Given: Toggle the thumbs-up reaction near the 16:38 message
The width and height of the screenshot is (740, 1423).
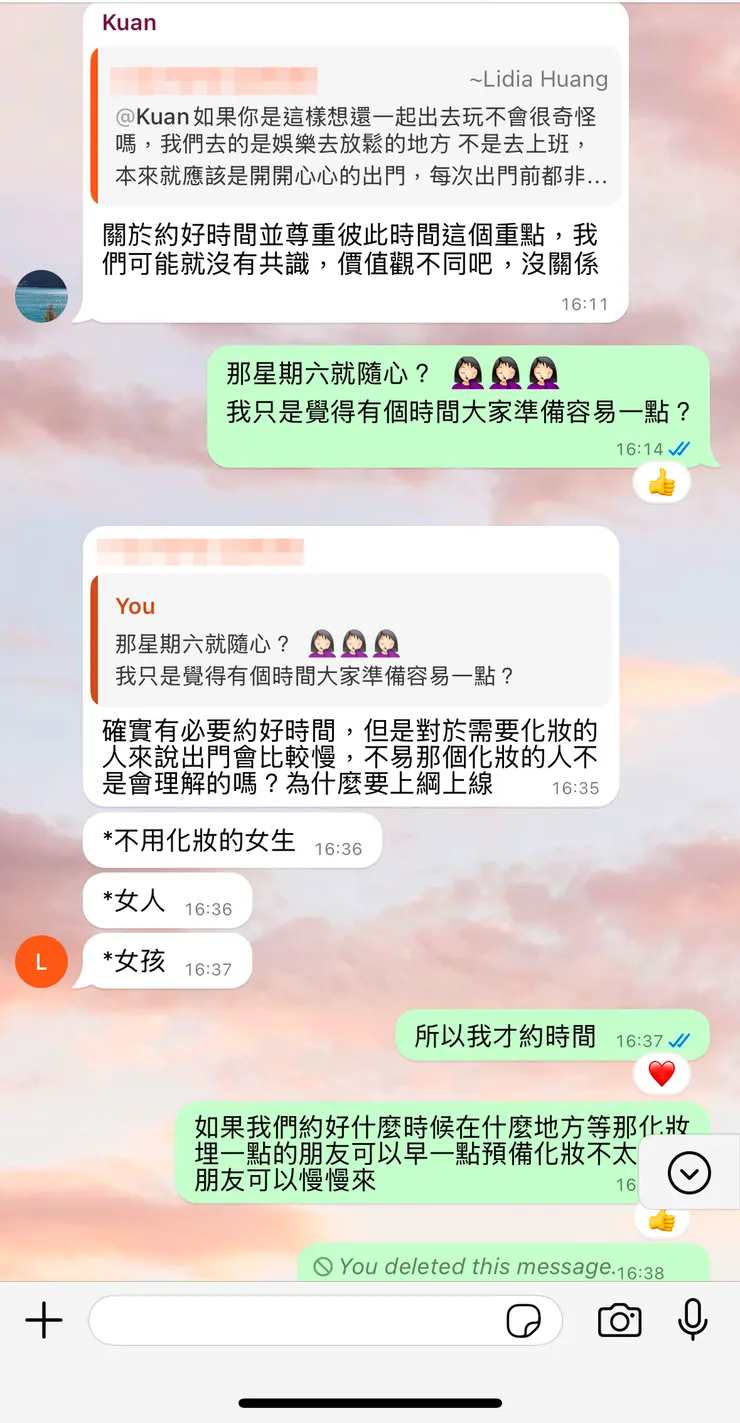Looking at the screenshot, I should pos(662,1219).
